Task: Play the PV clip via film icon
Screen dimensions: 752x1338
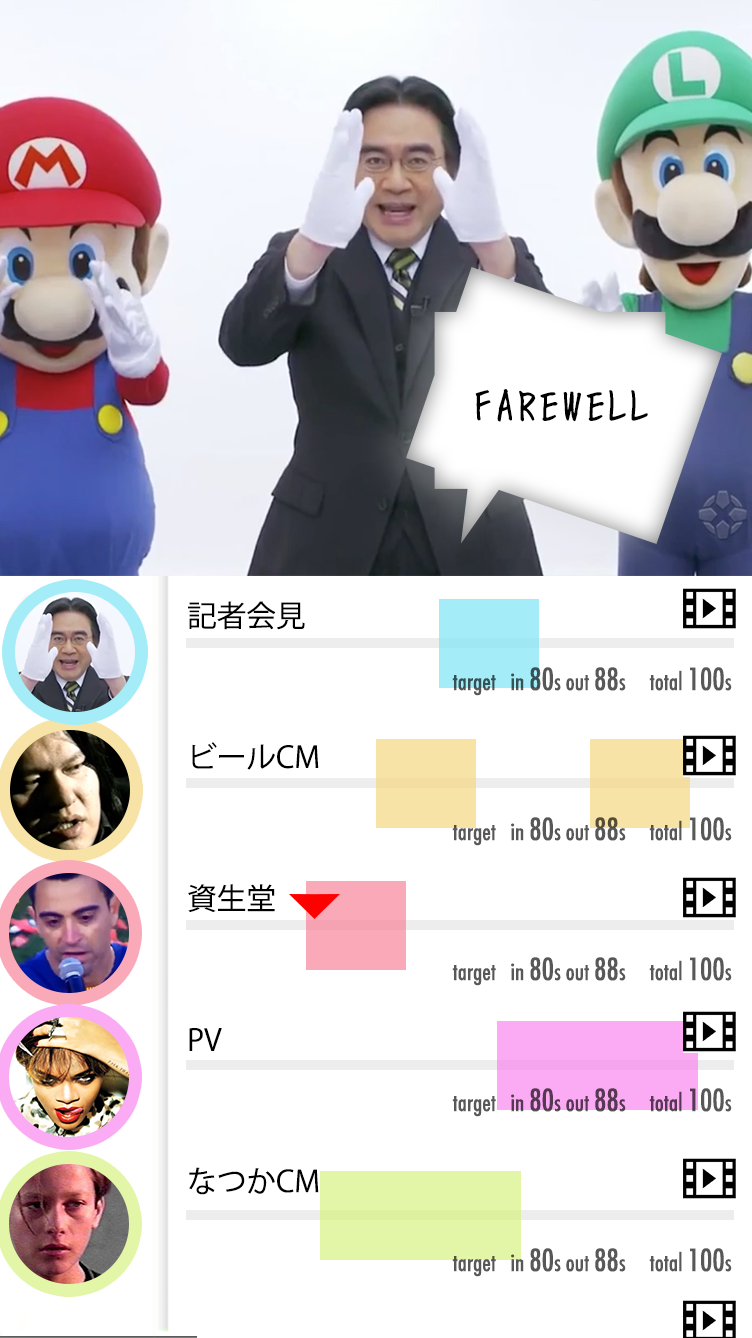Action: point(709,1031)
